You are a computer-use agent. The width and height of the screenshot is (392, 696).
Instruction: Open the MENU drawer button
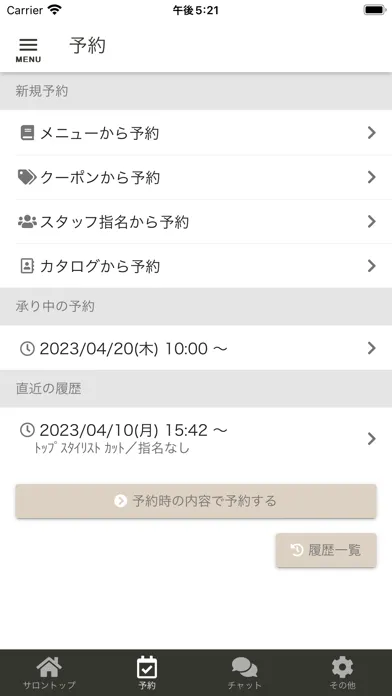pyautogui.click(x=28, y=50)
